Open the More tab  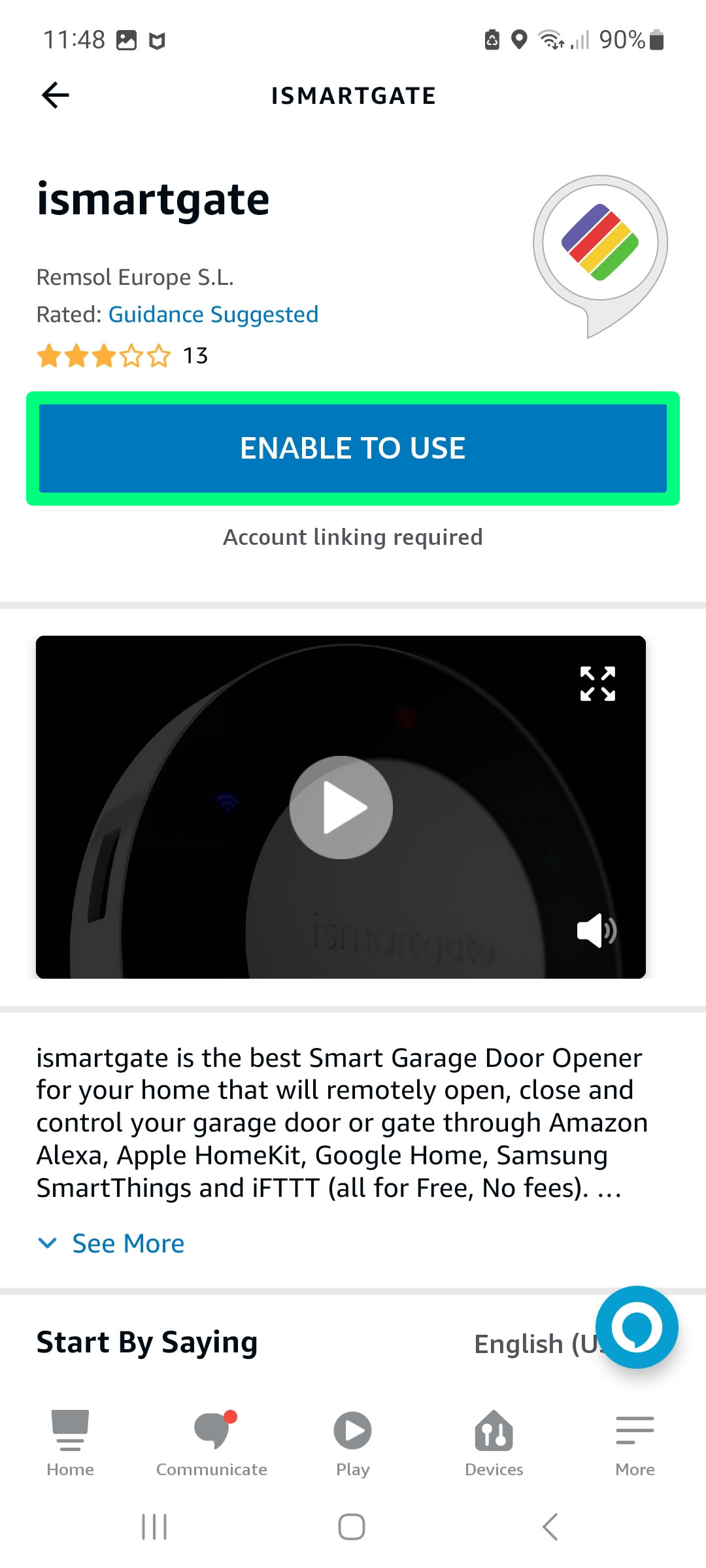[635, 1443]
